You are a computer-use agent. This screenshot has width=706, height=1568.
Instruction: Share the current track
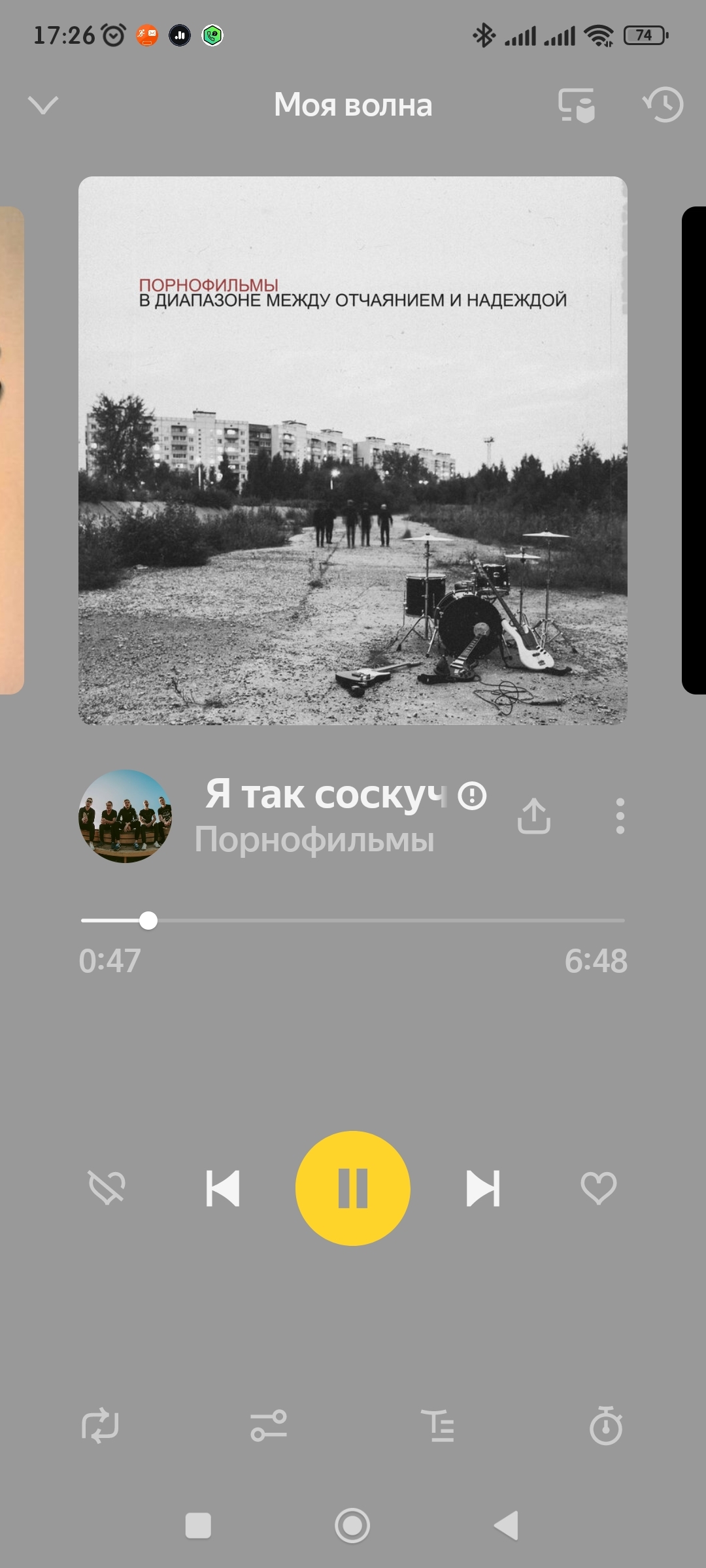tap(534, 816)
